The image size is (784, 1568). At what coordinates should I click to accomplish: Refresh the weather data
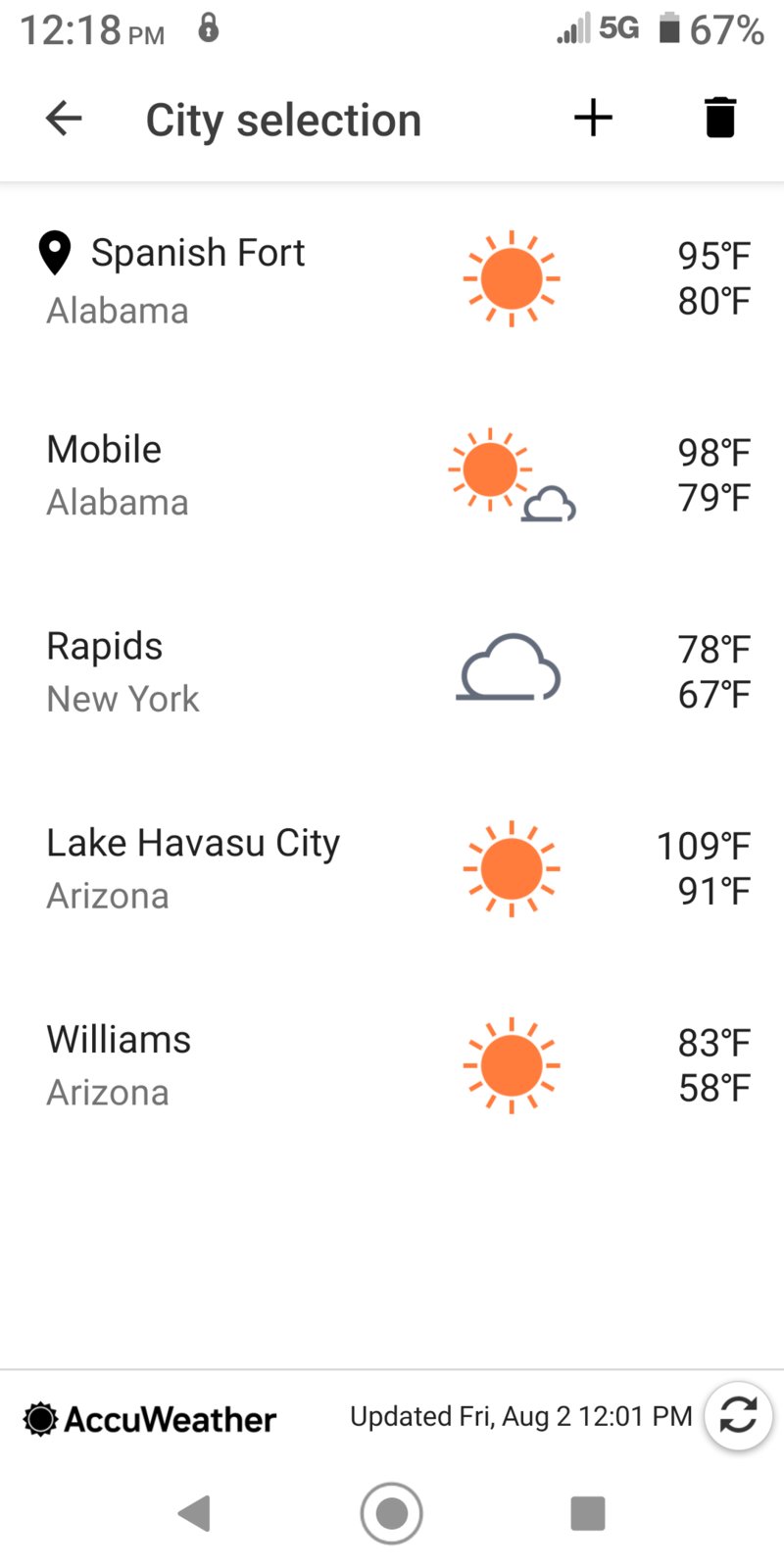pyautogui.click(x=738, y=1415)
